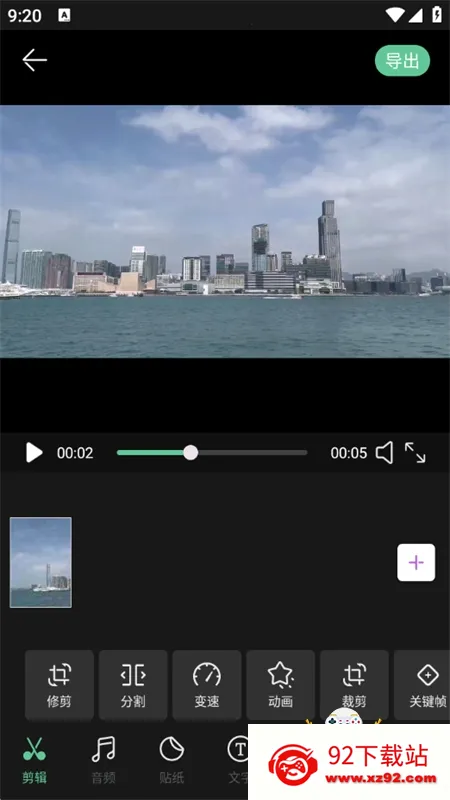Open the 关键帧 keyframe tool

pyautogui.click(x=424, y=685)
